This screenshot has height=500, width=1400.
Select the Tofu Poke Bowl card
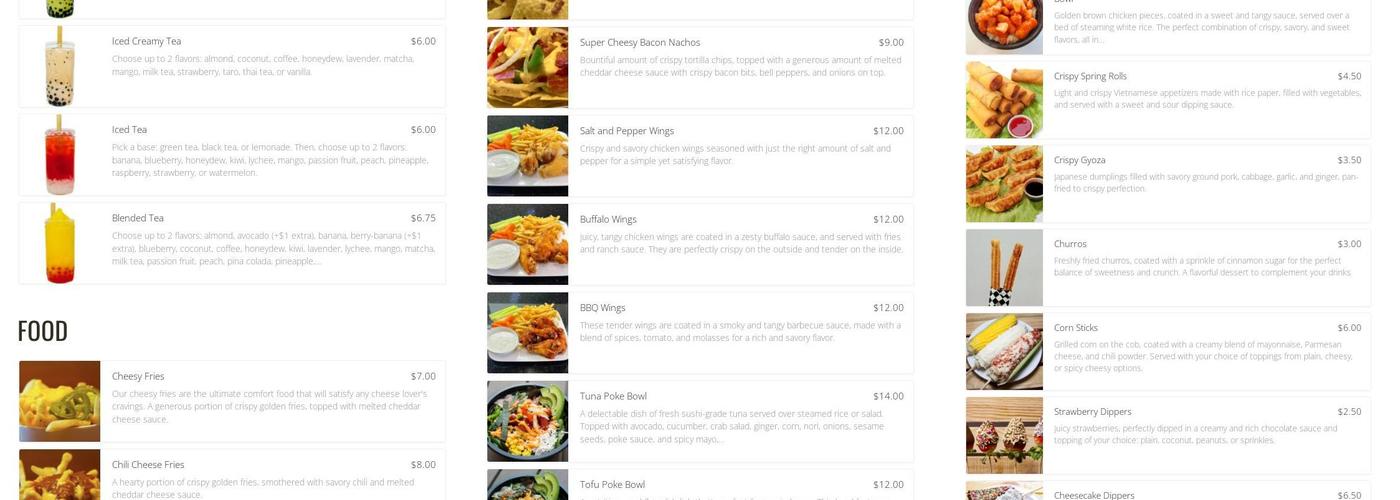coord(700,485)
